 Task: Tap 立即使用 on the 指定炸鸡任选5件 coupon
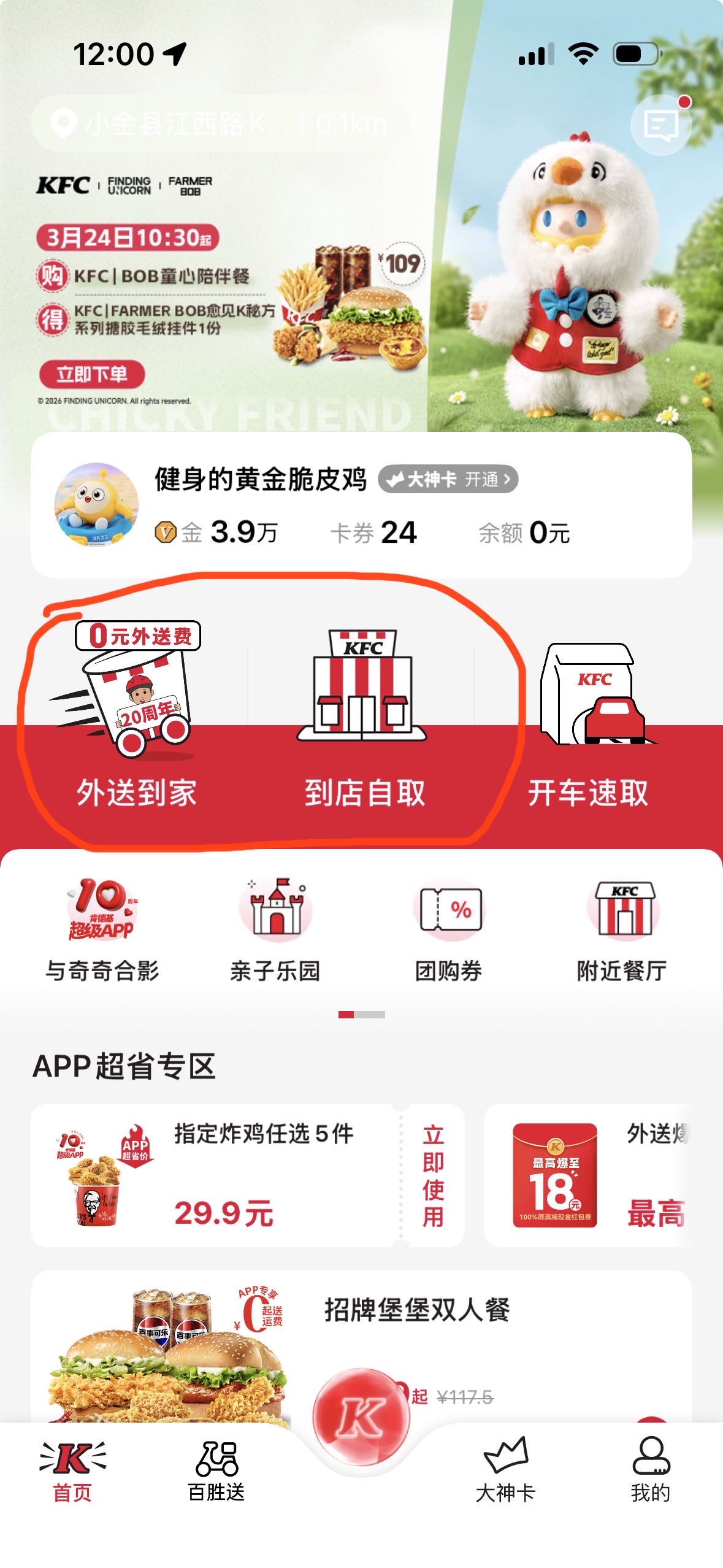coord(433,1175)
